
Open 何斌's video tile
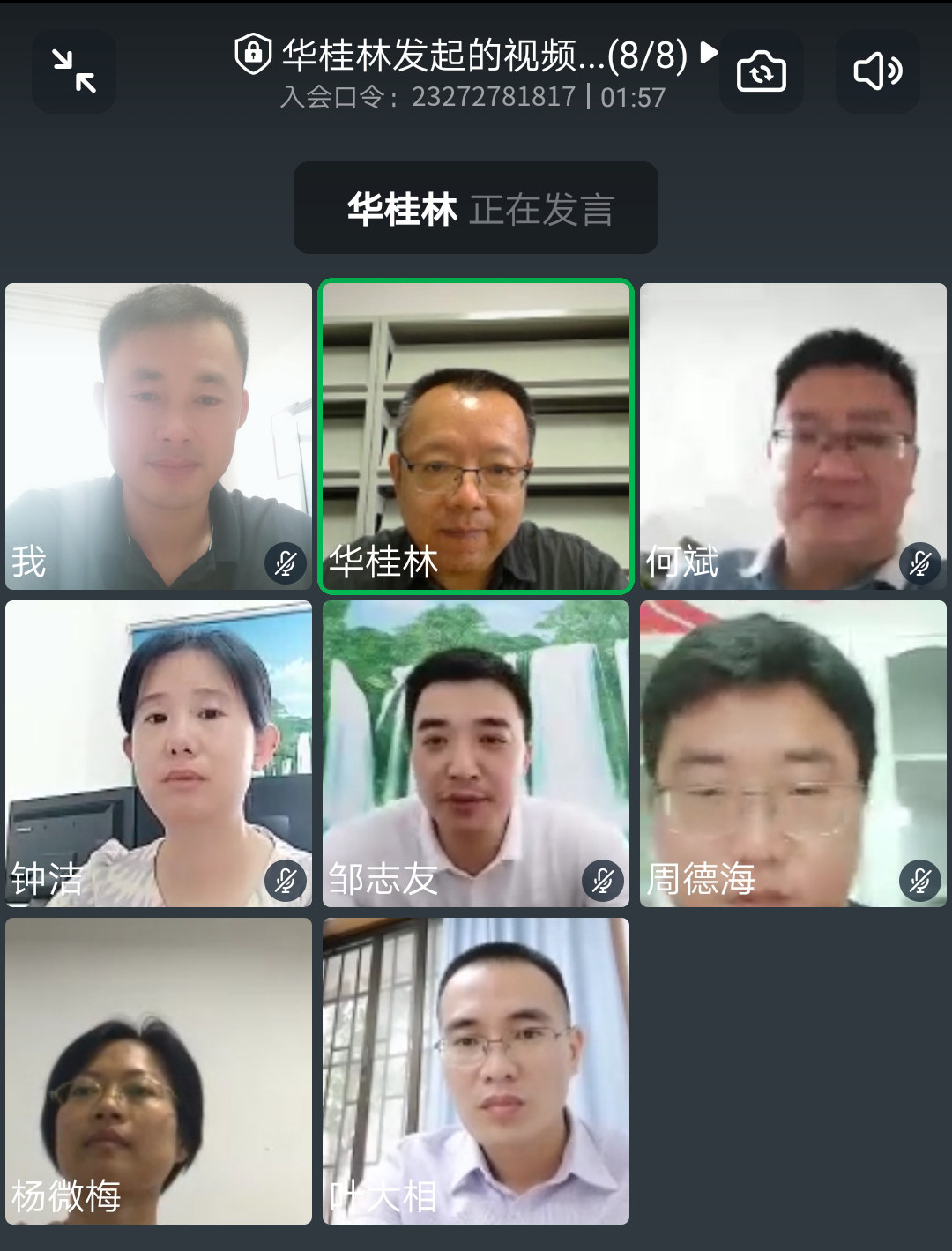point(793,436)
